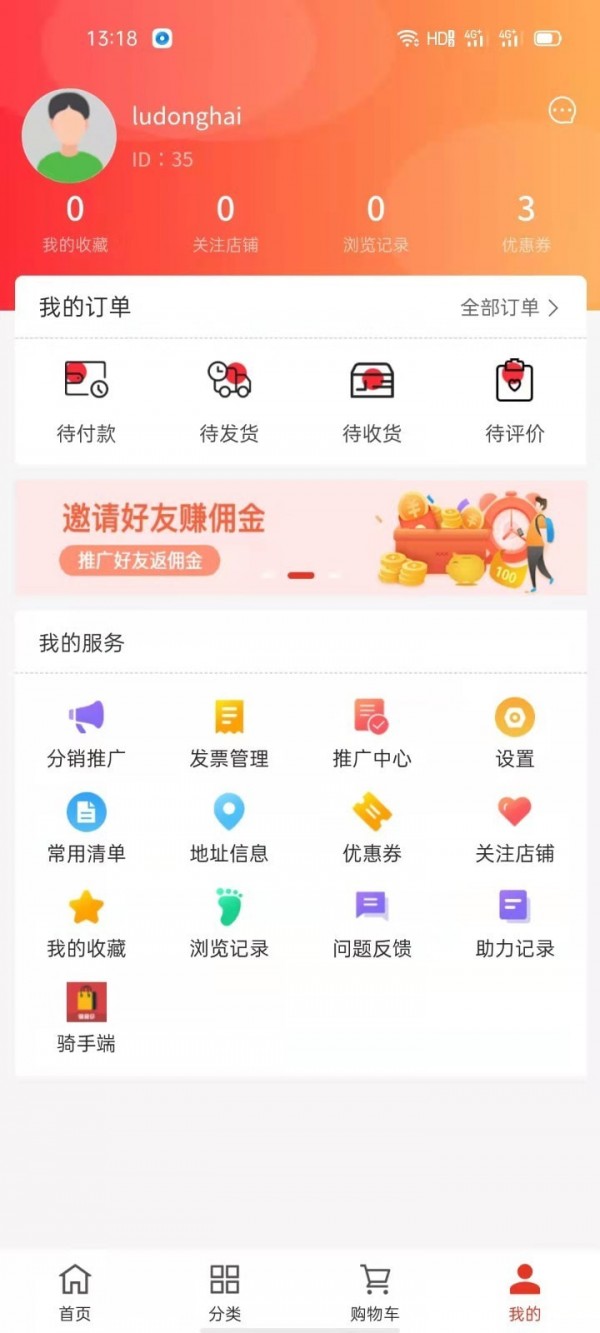Open 助力记录 assist records

tap(515, 923)
